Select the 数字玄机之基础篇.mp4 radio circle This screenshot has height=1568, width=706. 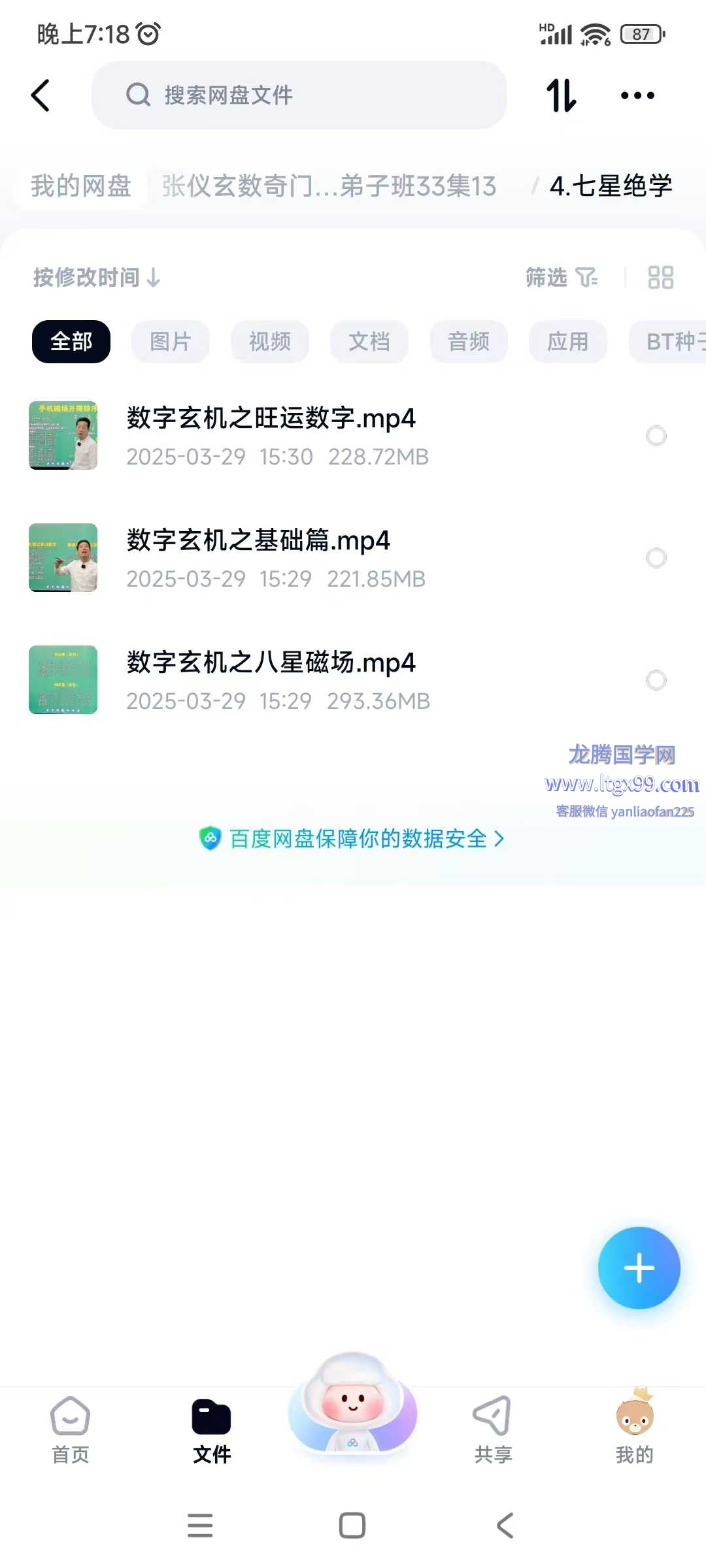tap(656, 558)
